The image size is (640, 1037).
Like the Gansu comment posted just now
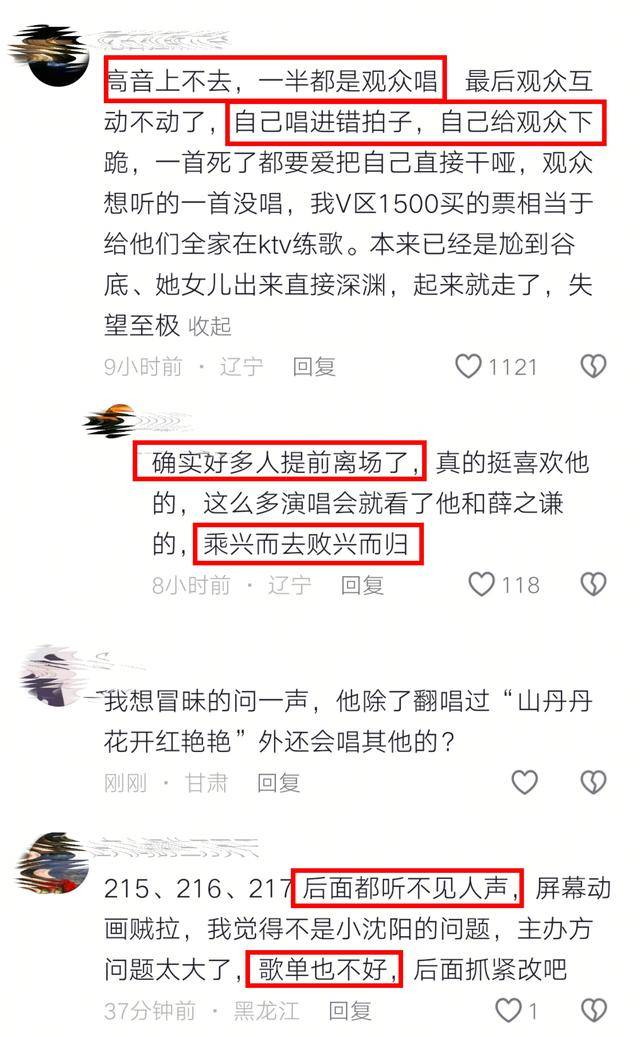point(524,782)
